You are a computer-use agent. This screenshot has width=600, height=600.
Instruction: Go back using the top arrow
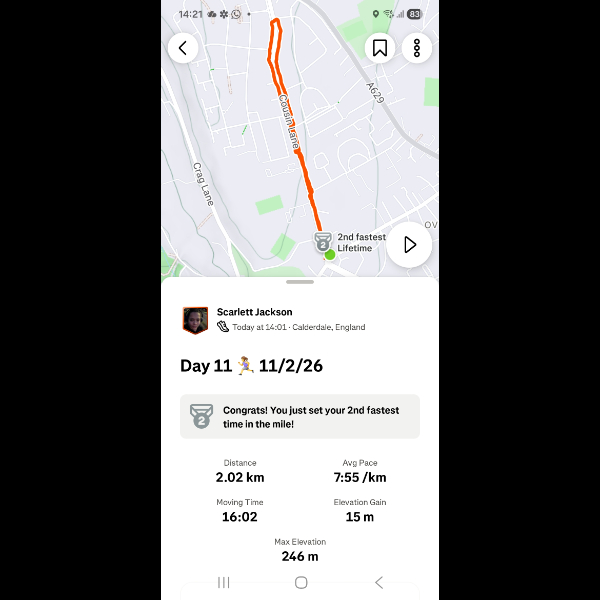183,47
